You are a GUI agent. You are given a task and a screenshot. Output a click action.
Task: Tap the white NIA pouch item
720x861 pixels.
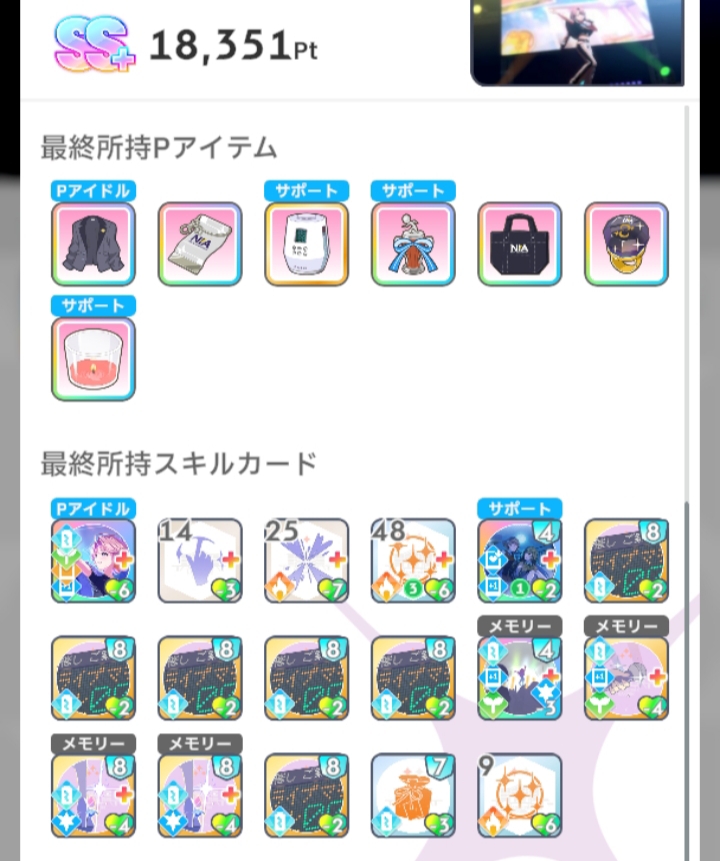point(200,244)
